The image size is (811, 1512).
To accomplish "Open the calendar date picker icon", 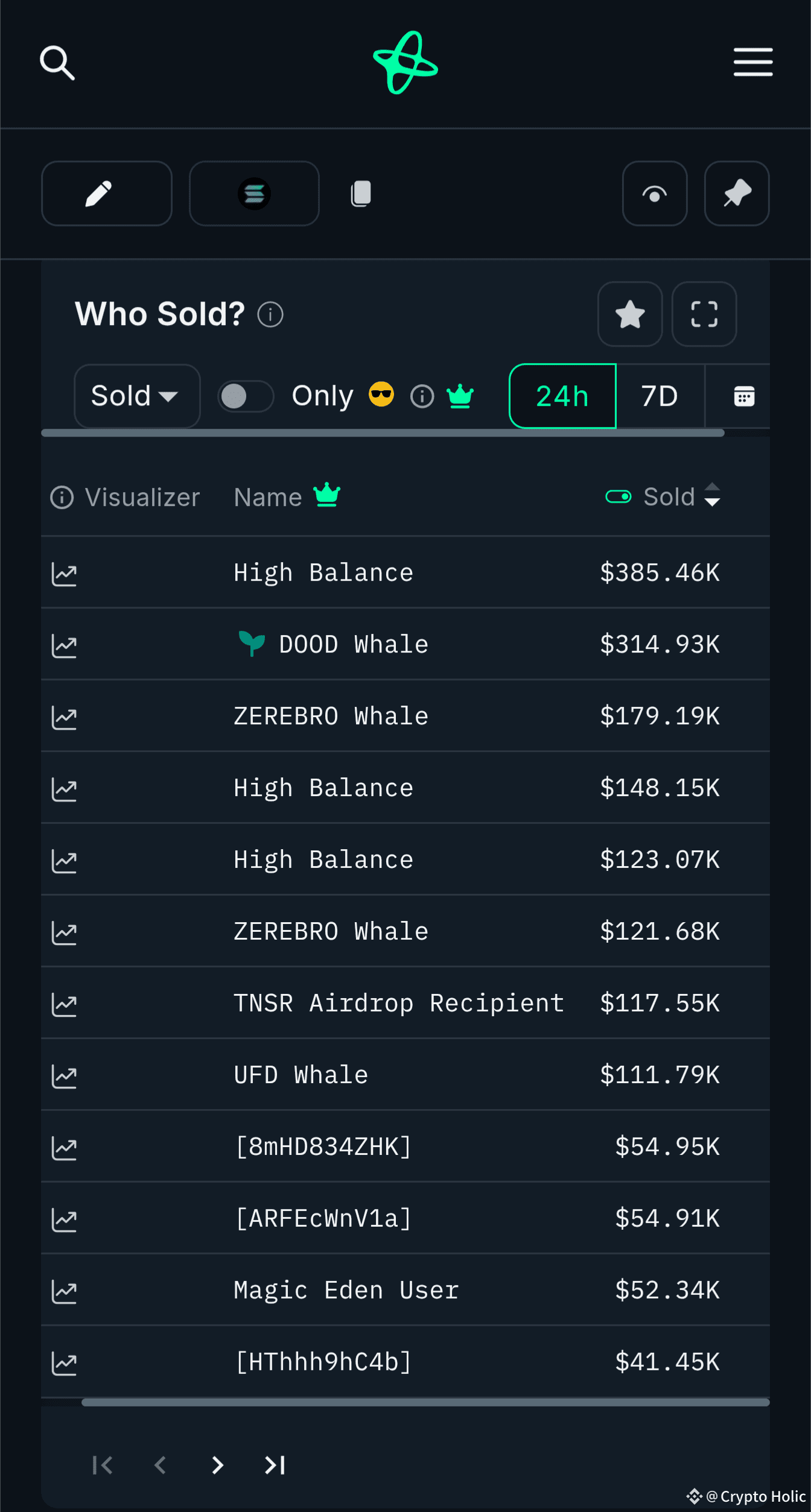I will point(744,396).
